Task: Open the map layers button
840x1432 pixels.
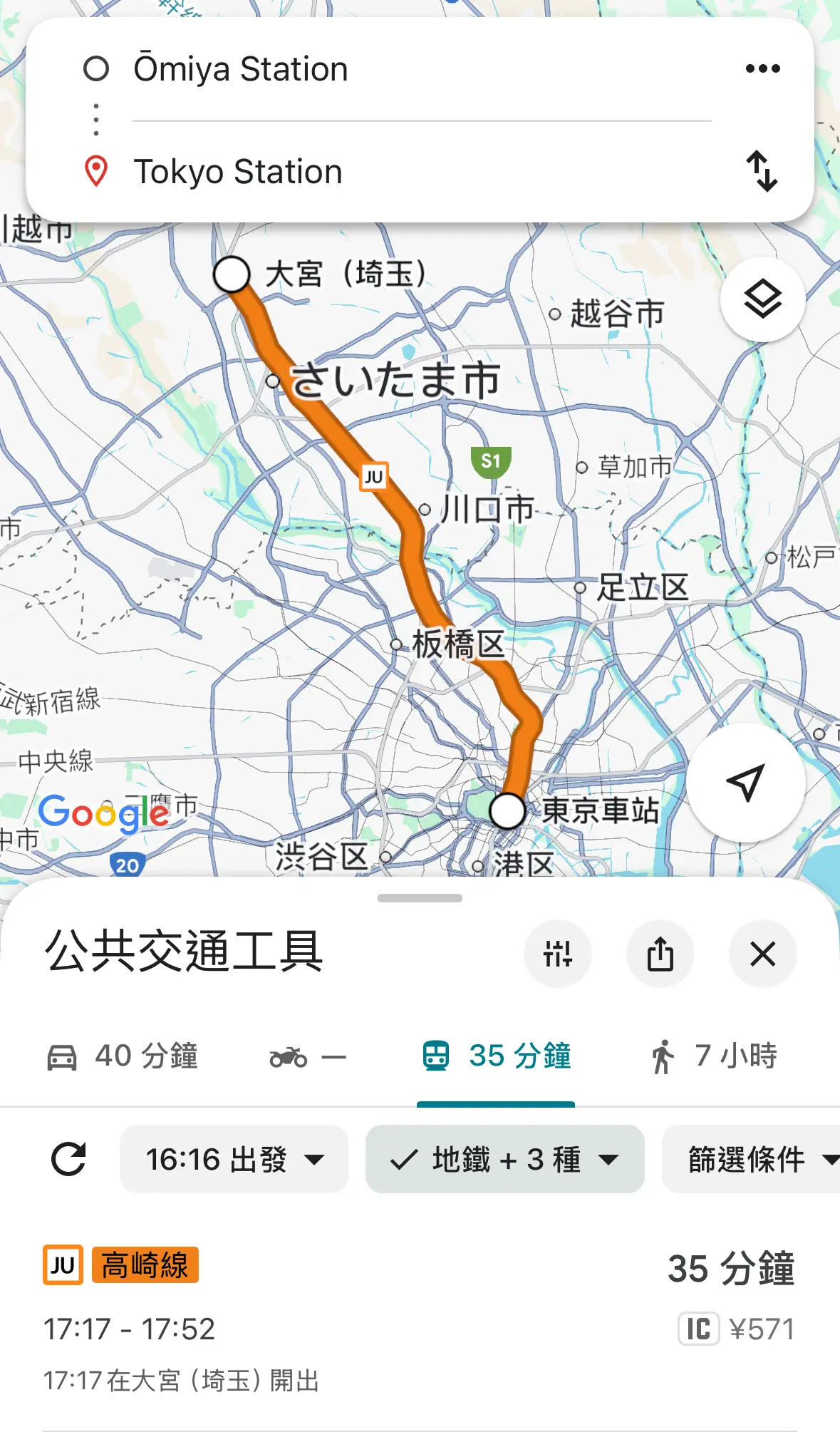Action: 762,299
